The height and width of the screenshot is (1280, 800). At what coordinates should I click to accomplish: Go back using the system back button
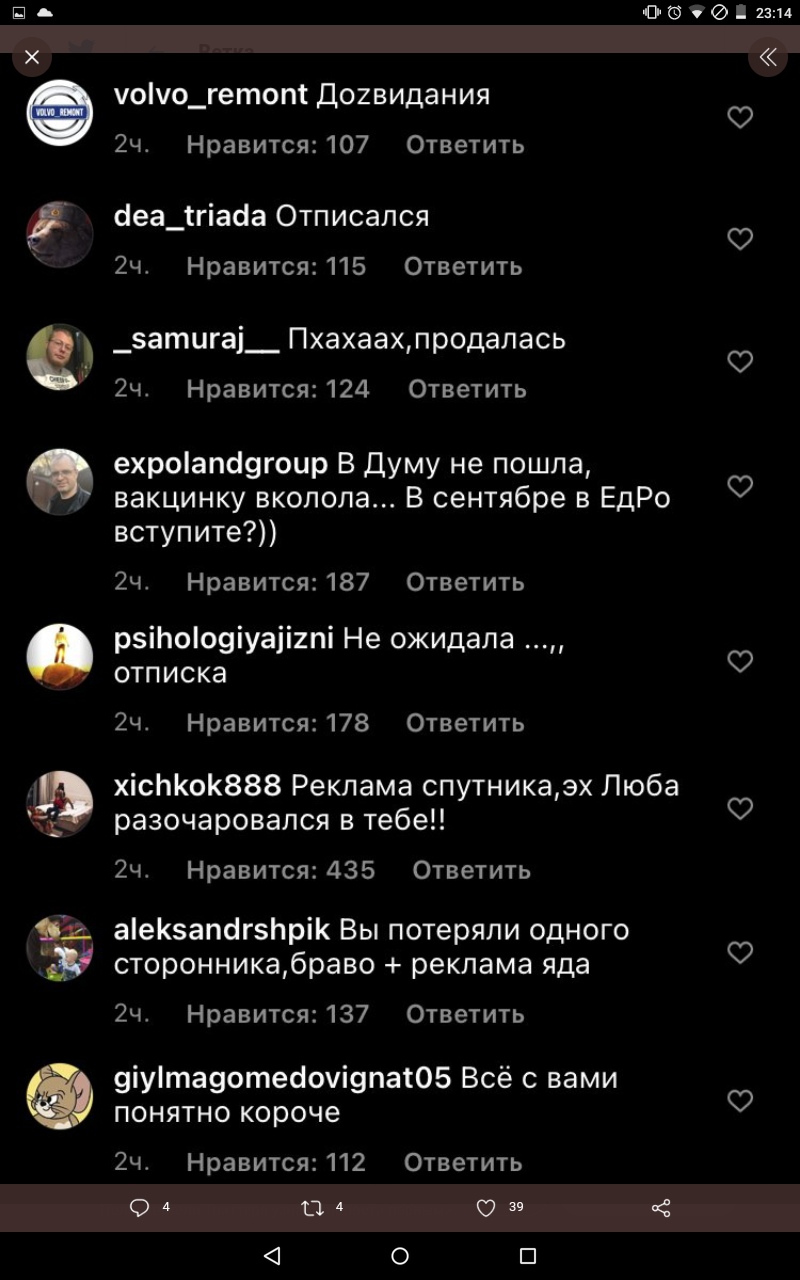tap(272, 1256)
